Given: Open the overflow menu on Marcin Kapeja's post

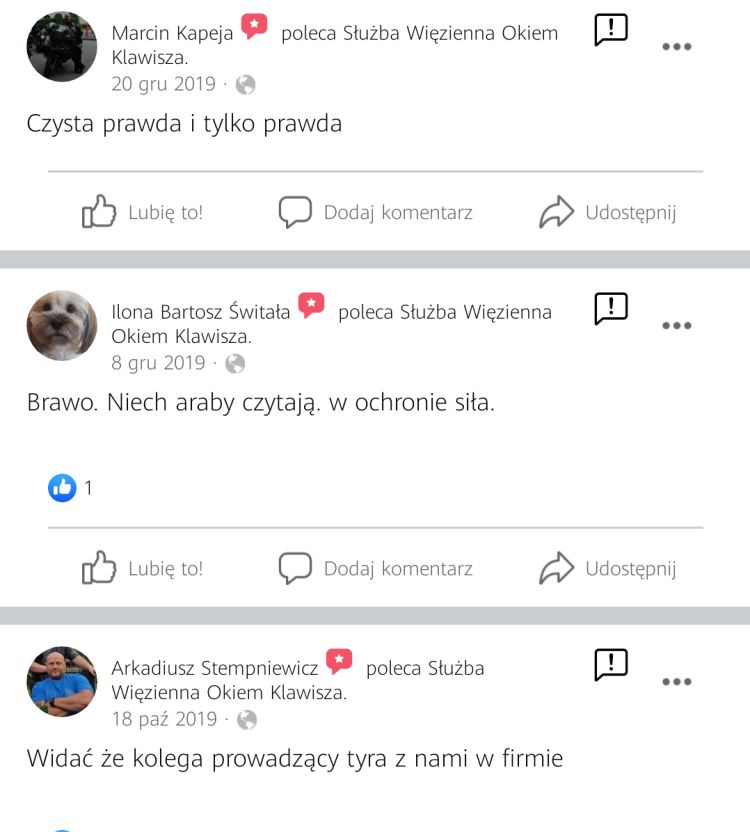Looking at the screenshot, I should pos(677,46).
